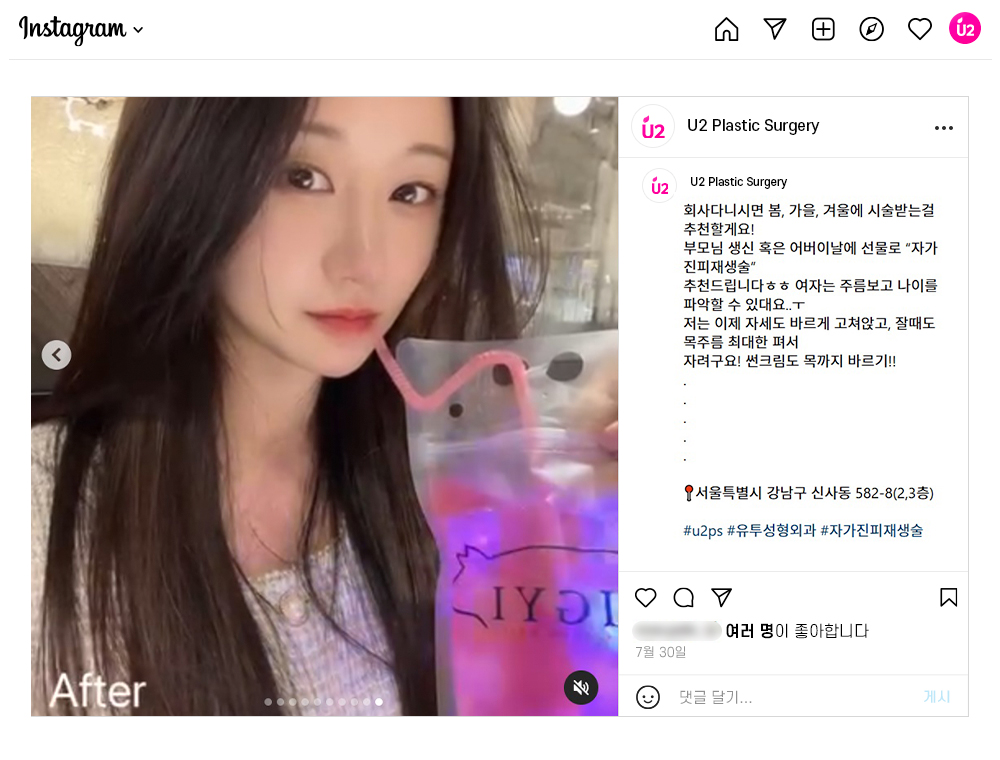This screenshot has height=760, width=1000.
Task: Go to the home feed
Action: click(x=727, y=30)
